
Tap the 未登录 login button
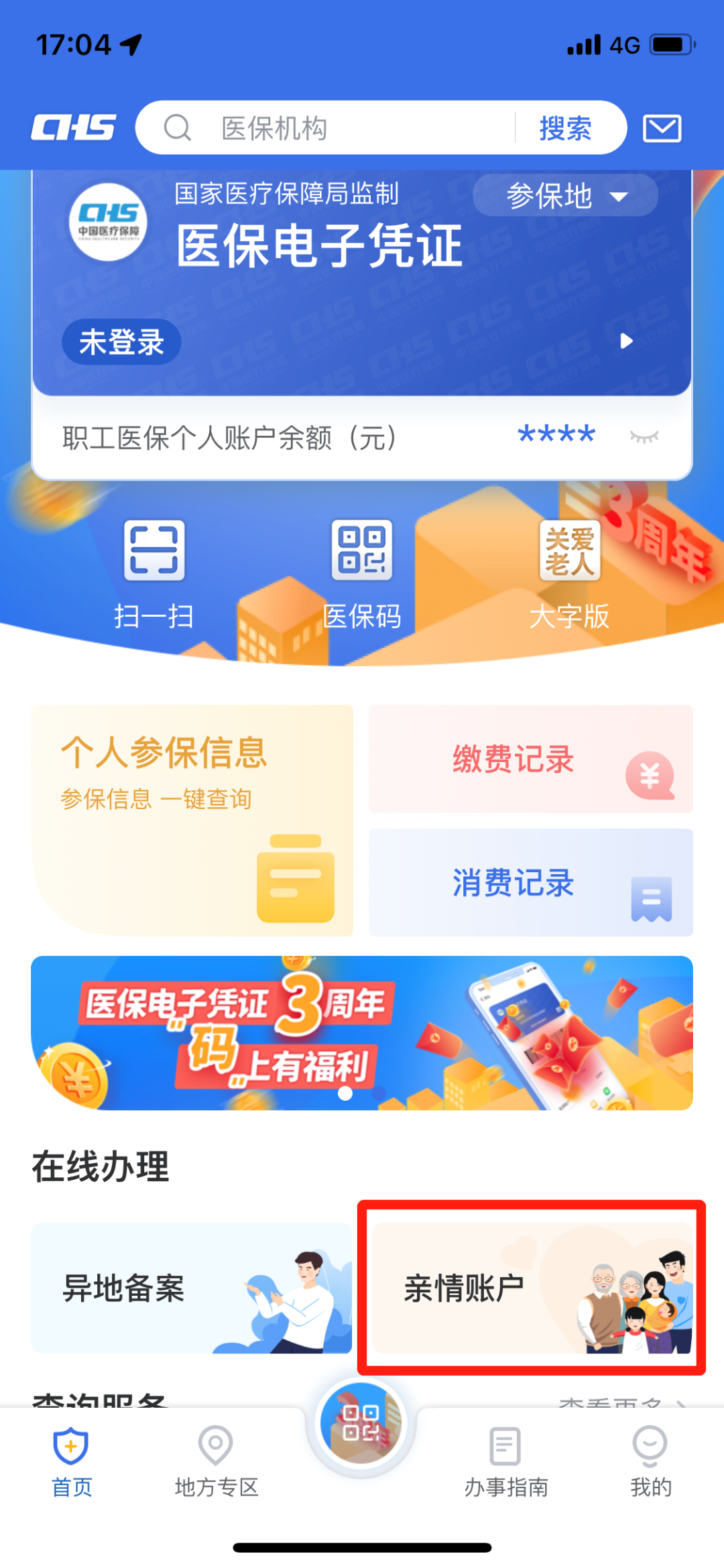121,342
